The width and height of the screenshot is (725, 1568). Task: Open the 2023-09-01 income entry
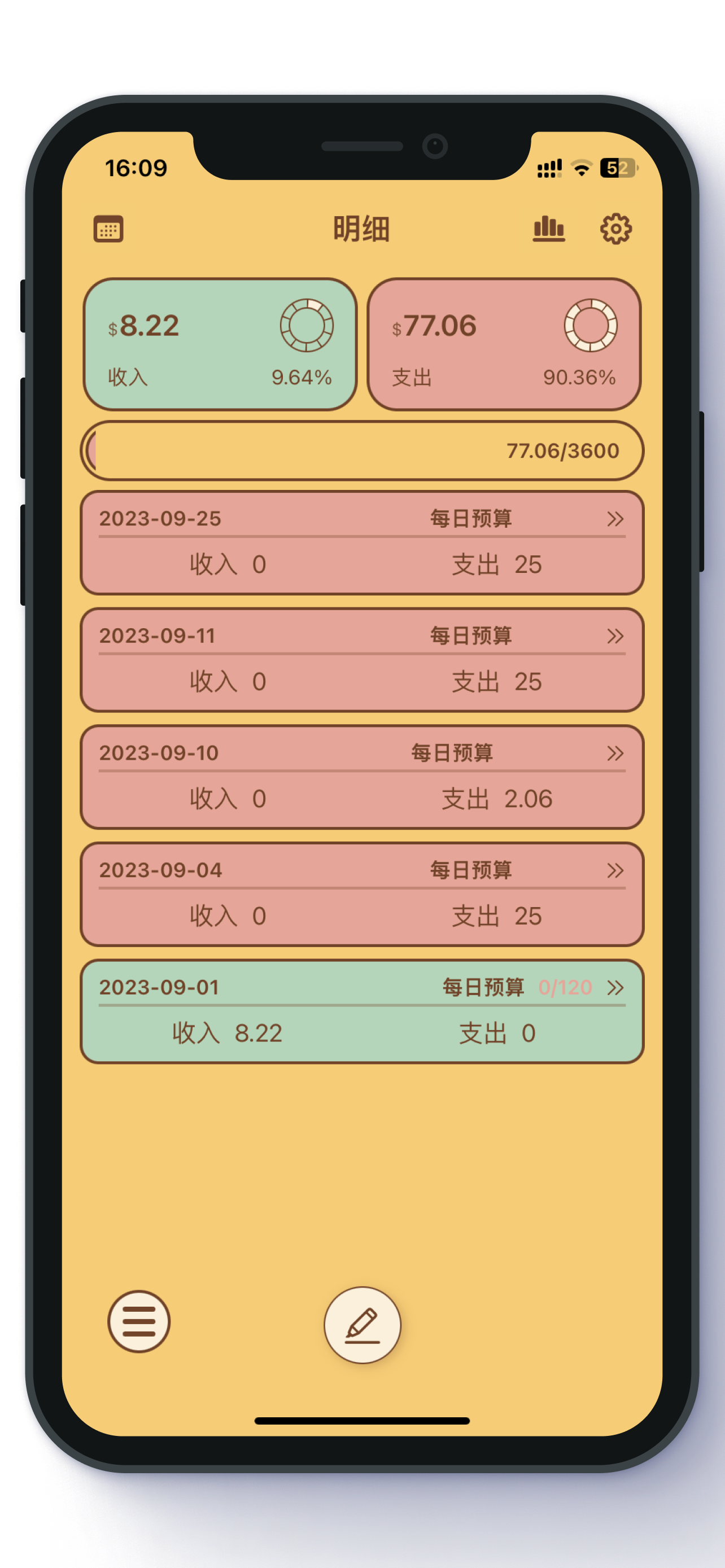coord(362,1011)
